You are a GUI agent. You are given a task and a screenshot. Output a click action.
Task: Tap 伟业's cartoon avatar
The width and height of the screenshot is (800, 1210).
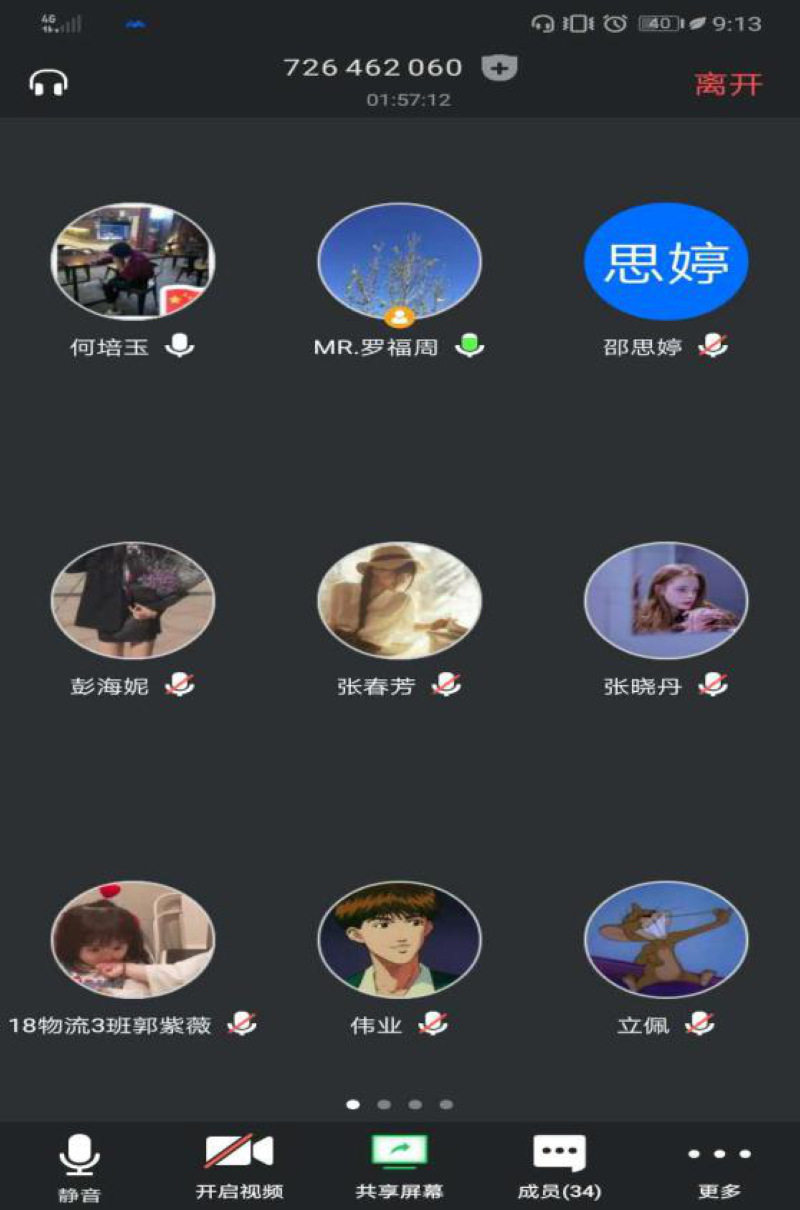399,940
